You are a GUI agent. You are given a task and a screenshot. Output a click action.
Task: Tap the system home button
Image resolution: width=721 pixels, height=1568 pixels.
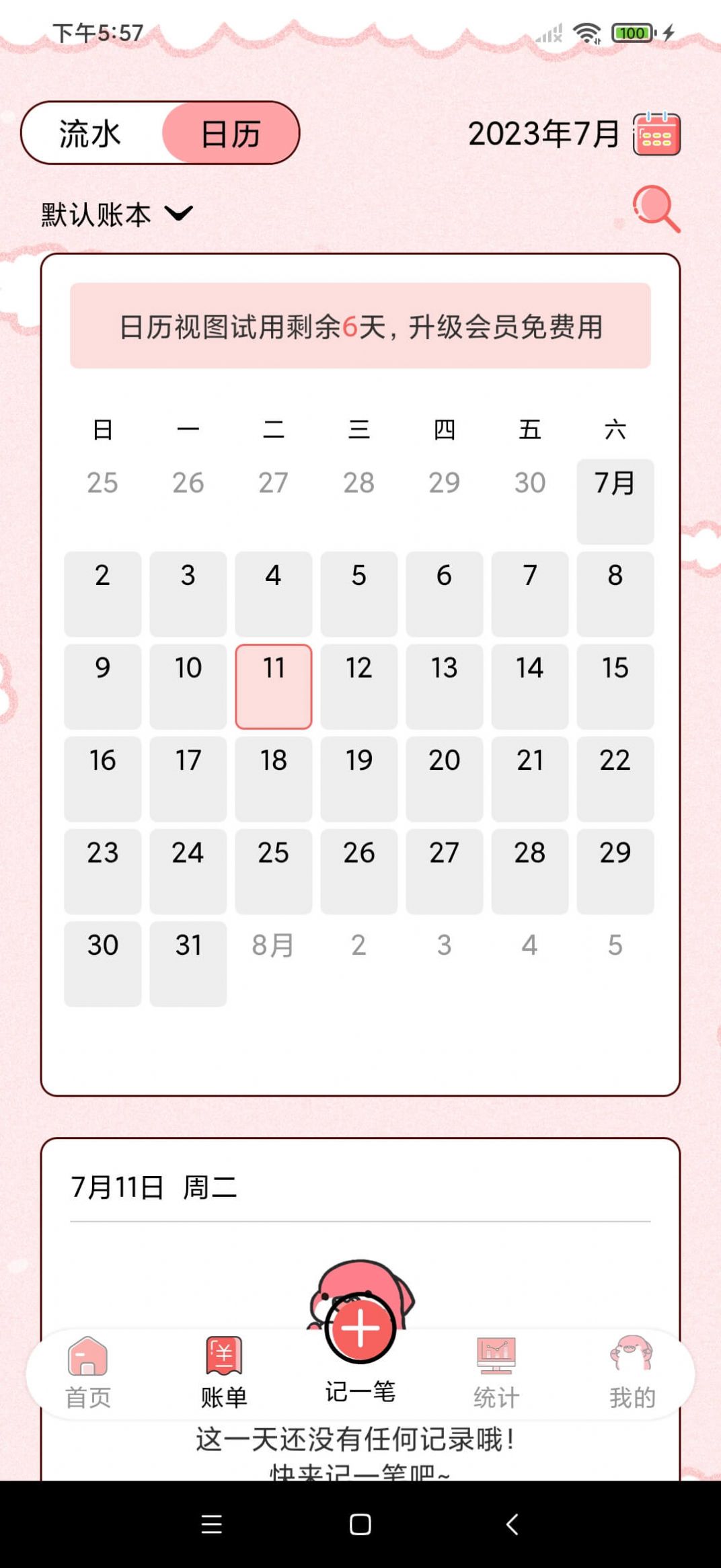360,1524
